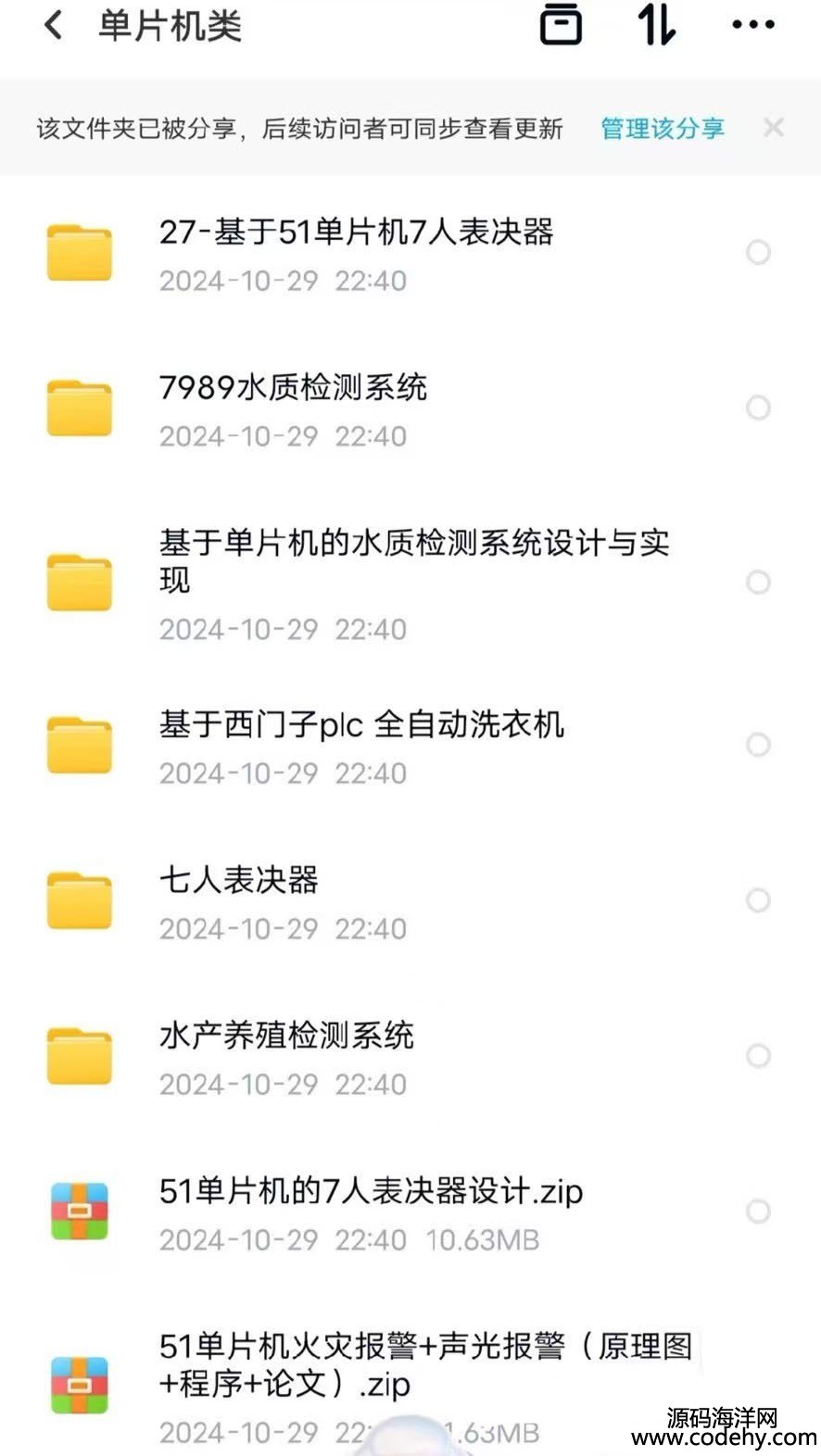Open folder 7989水质检测系统
This screenshot has width=821, height=1456.
tap(293, 388)
